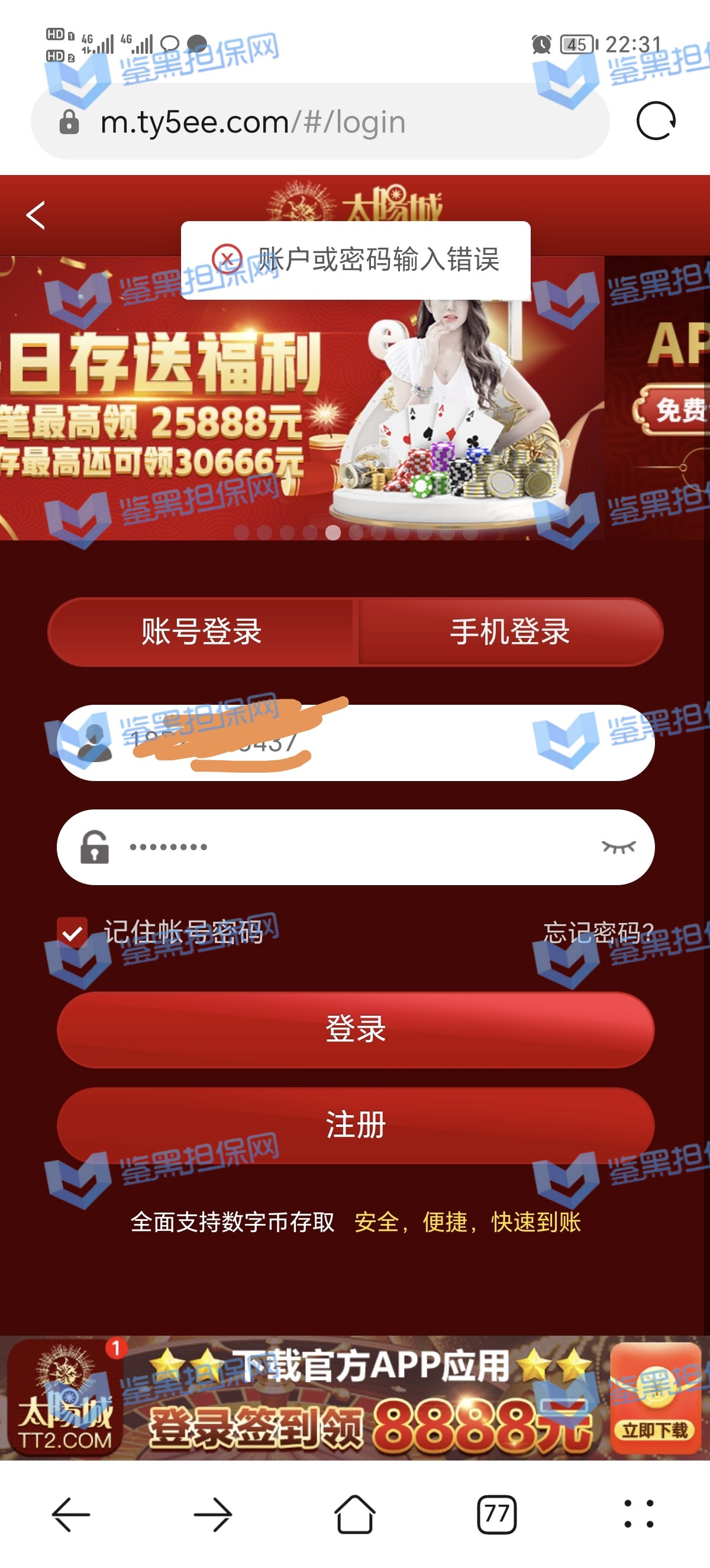Reveal the password with eye icon

(x=618, y=847)
